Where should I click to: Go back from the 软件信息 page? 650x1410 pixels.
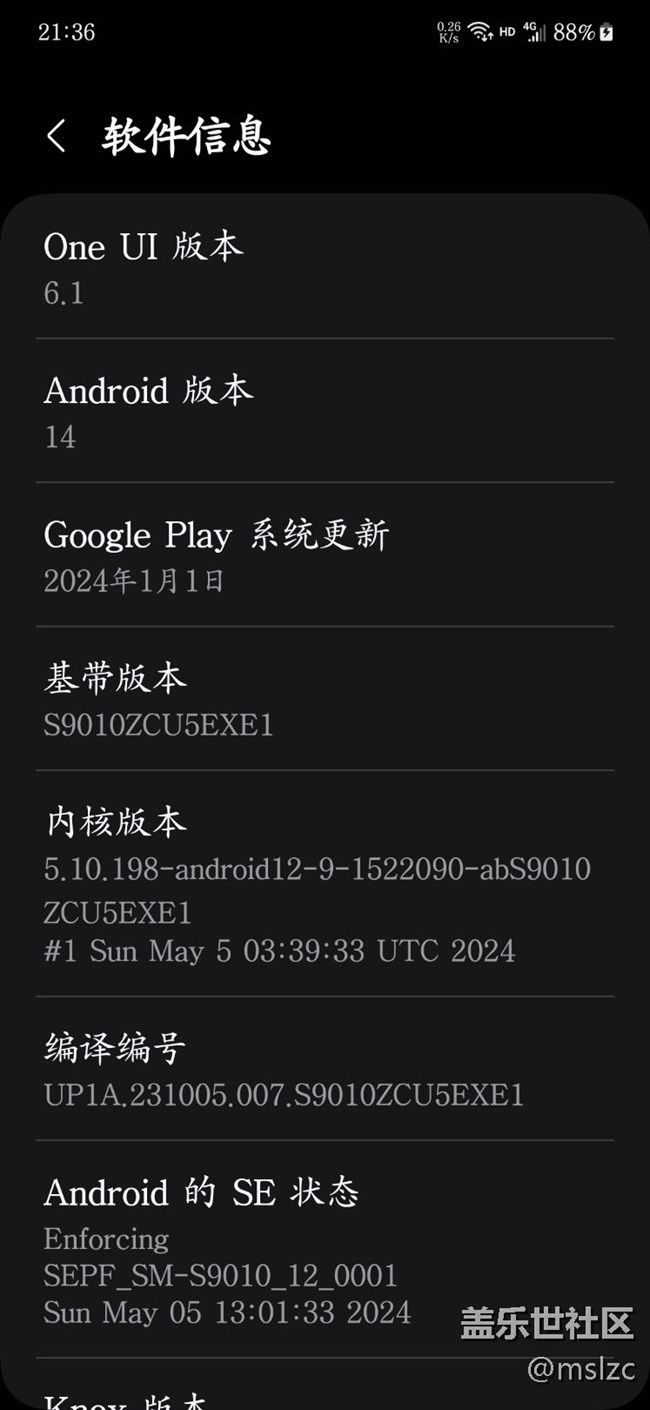pos(57,136)
